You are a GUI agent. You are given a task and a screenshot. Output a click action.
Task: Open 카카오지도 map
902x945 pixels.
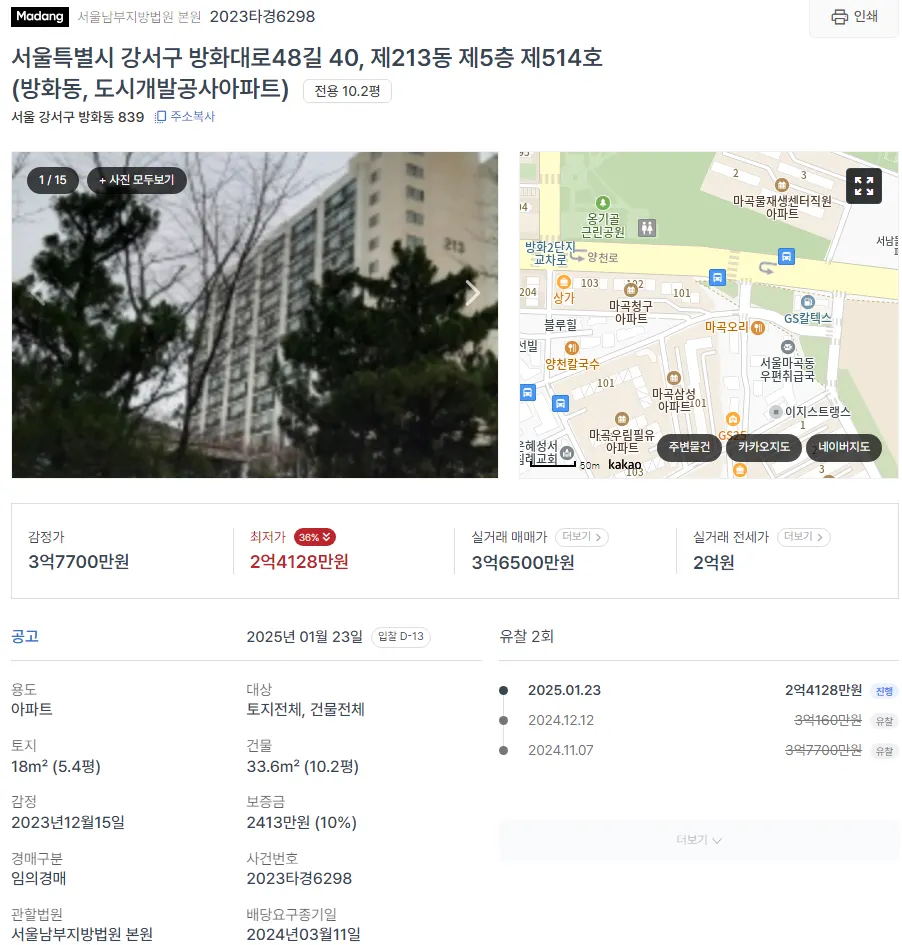point(763,447)
